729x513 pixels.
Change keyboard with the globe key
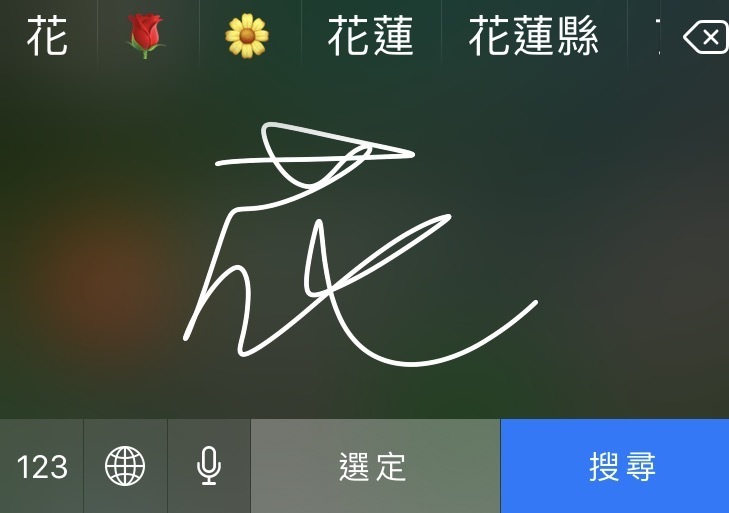125,466
